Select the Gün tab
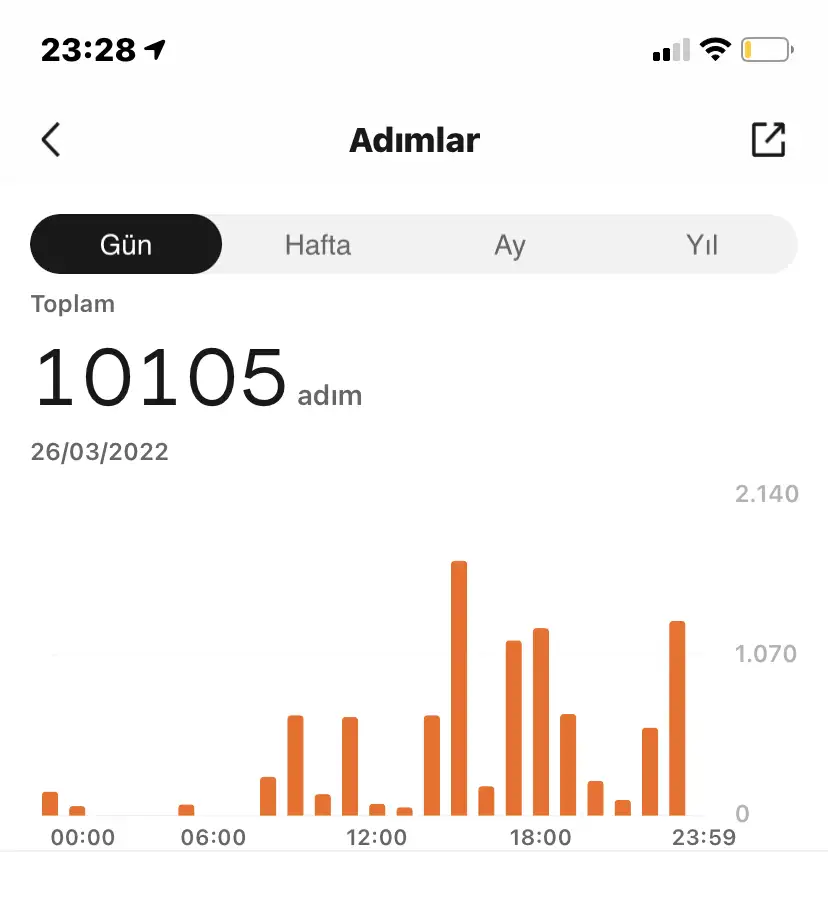The width and height of the screenshot is (828, 900). [x=126, y=245]
